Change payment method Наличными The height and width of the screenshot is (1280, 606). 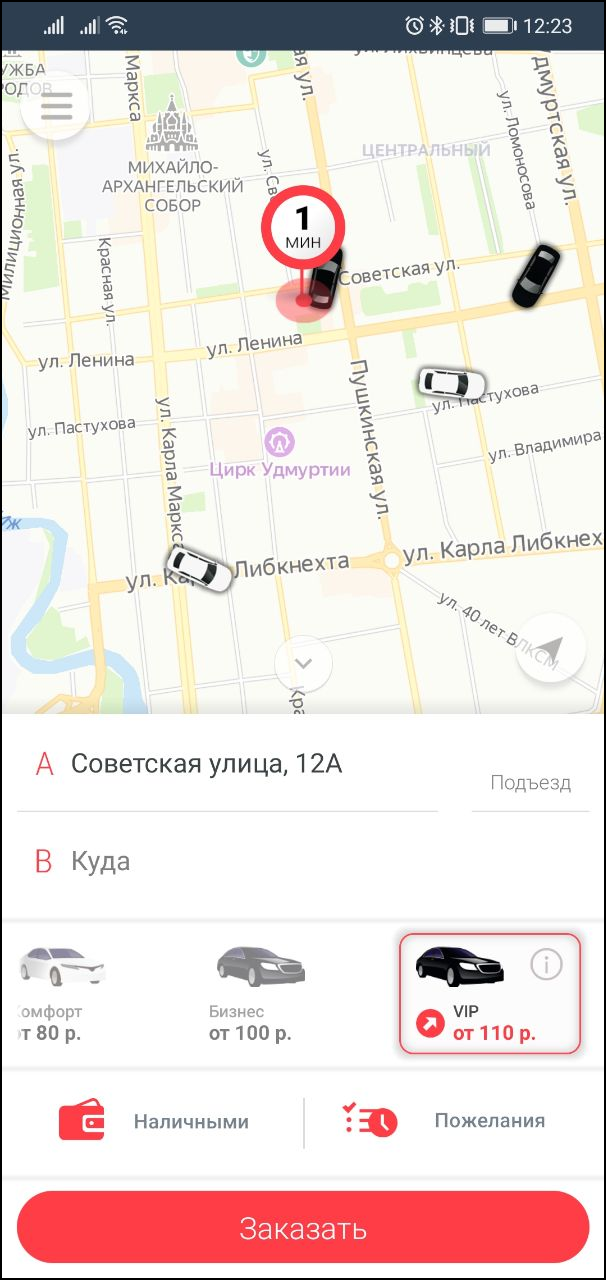pos(155,1121)
